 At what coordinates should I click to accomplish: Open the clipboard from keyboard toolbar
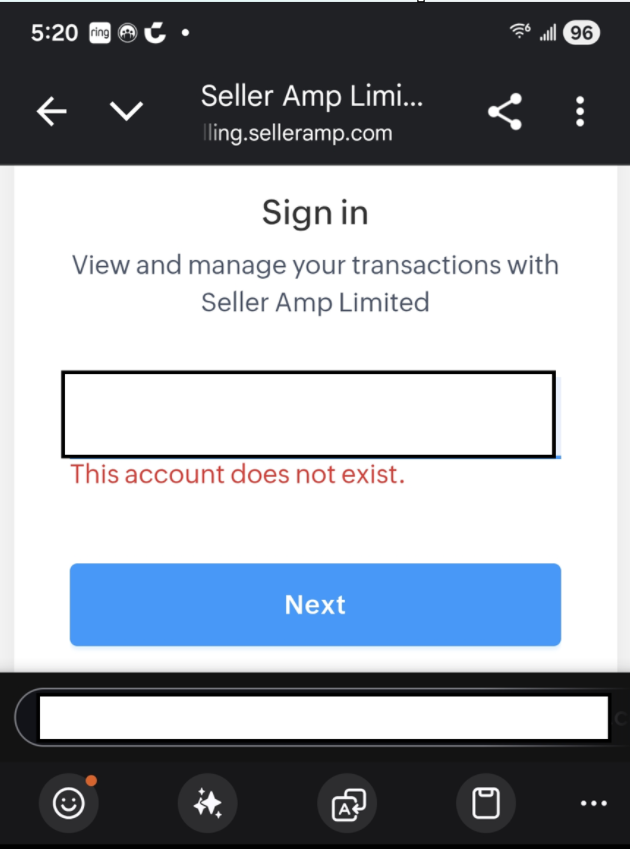486,803
